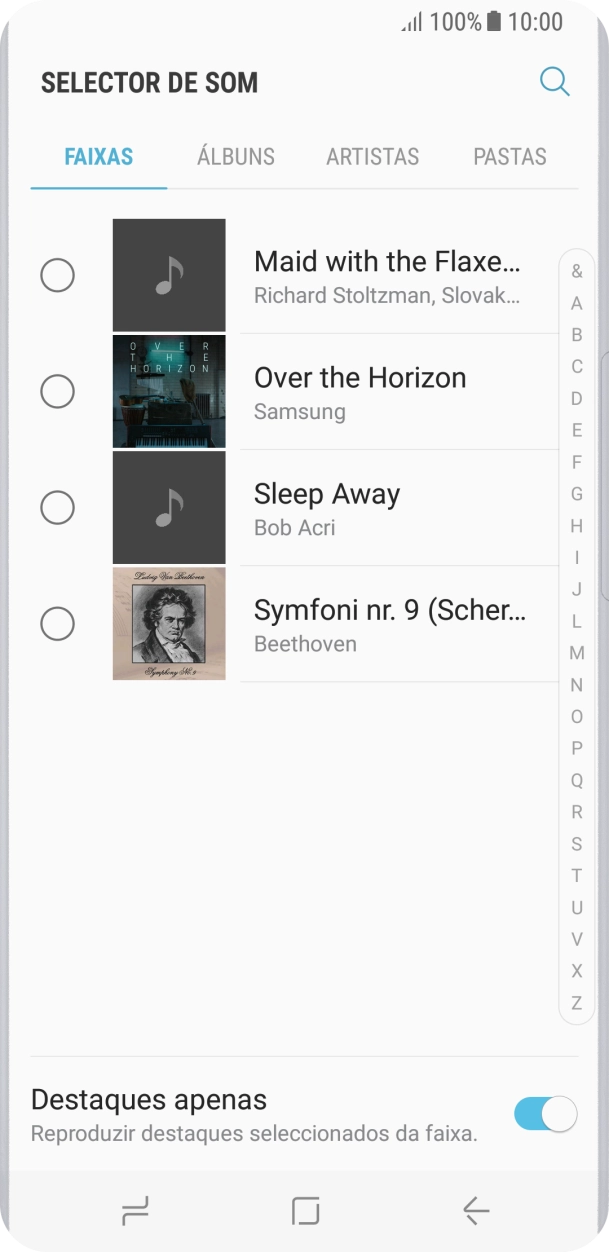The image size is (609, 1252).
Task: Go back with the navigation bar arrow
Action: [x=476, y=1211]
